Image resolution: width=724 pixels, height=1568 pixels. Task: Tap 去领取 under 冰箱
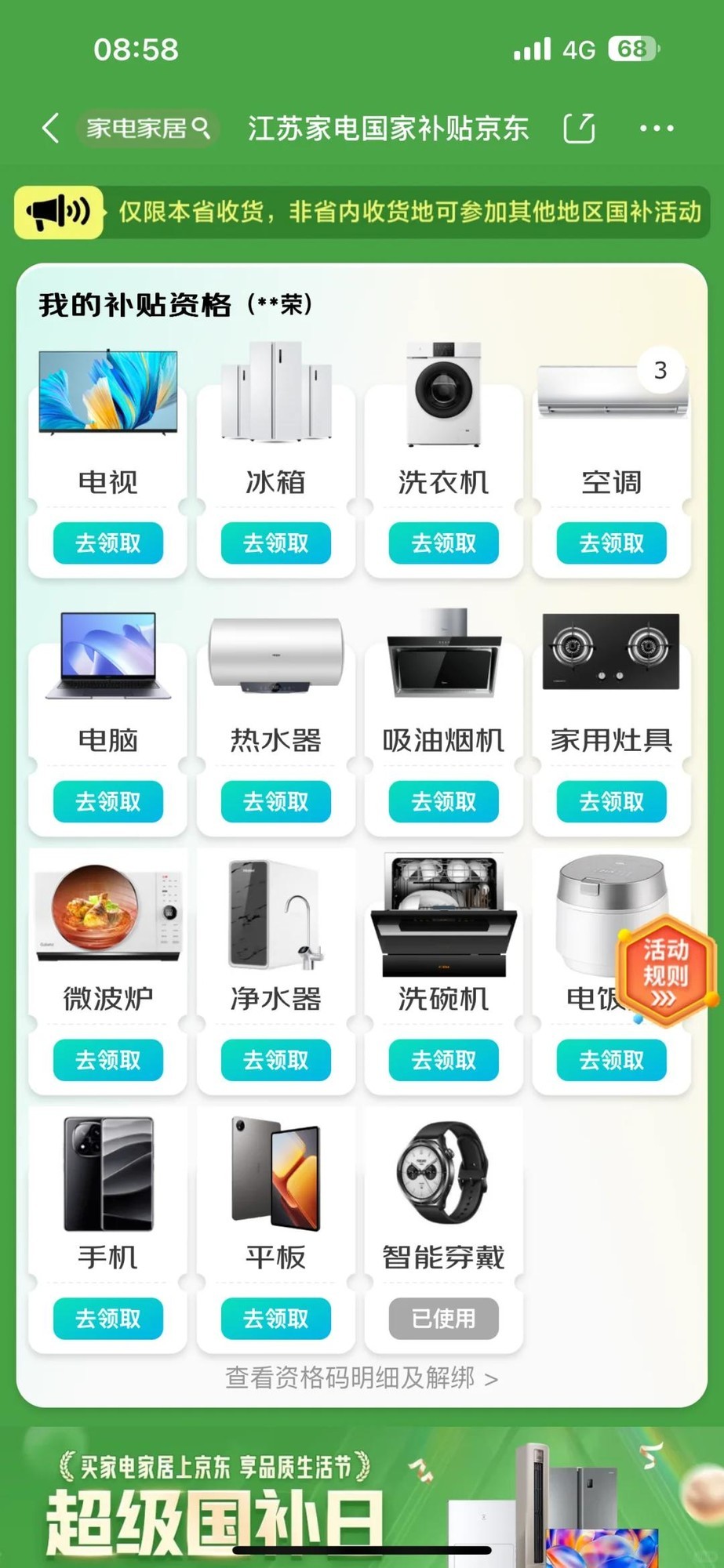pos(276,543)
